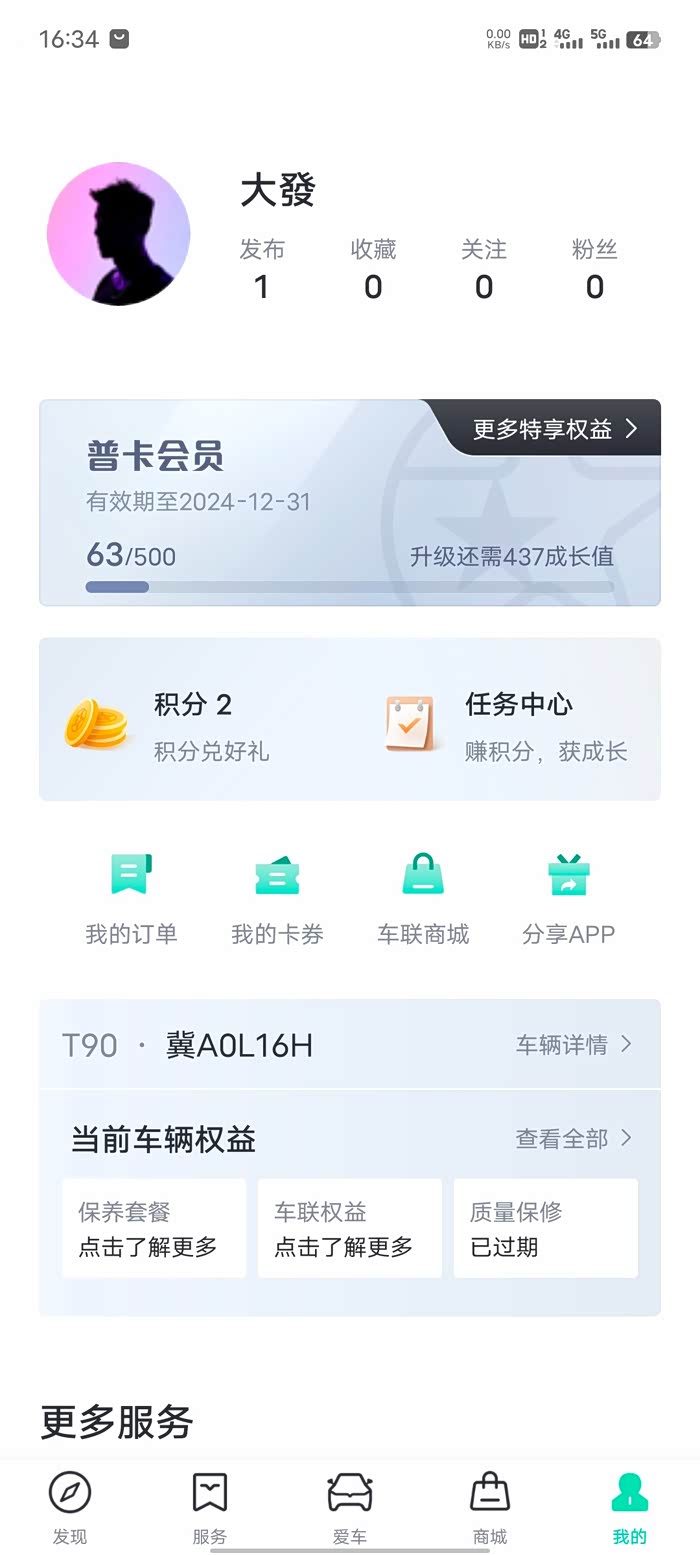Image resolution: width=700 pixels, height=1555 pixels.
Task: Open 车辆详情 for the T90
Action: click(x=574, y=1045)
